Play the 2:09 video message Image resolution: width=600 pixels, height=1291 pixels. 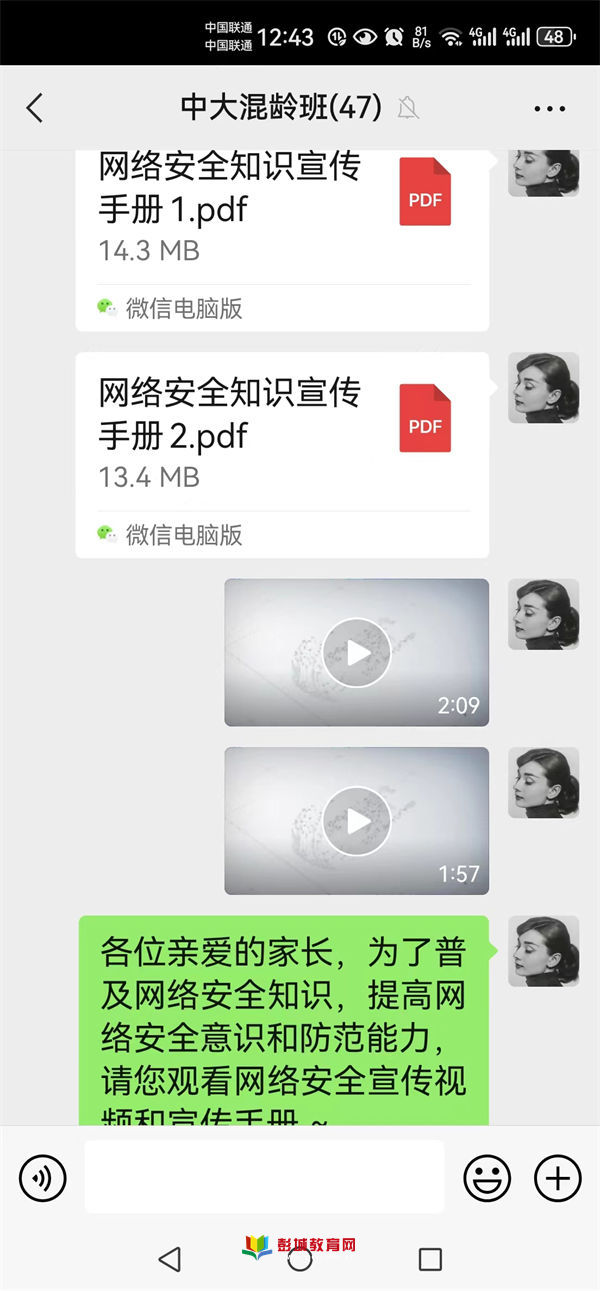pyautogui.click(x=357, y=652)
